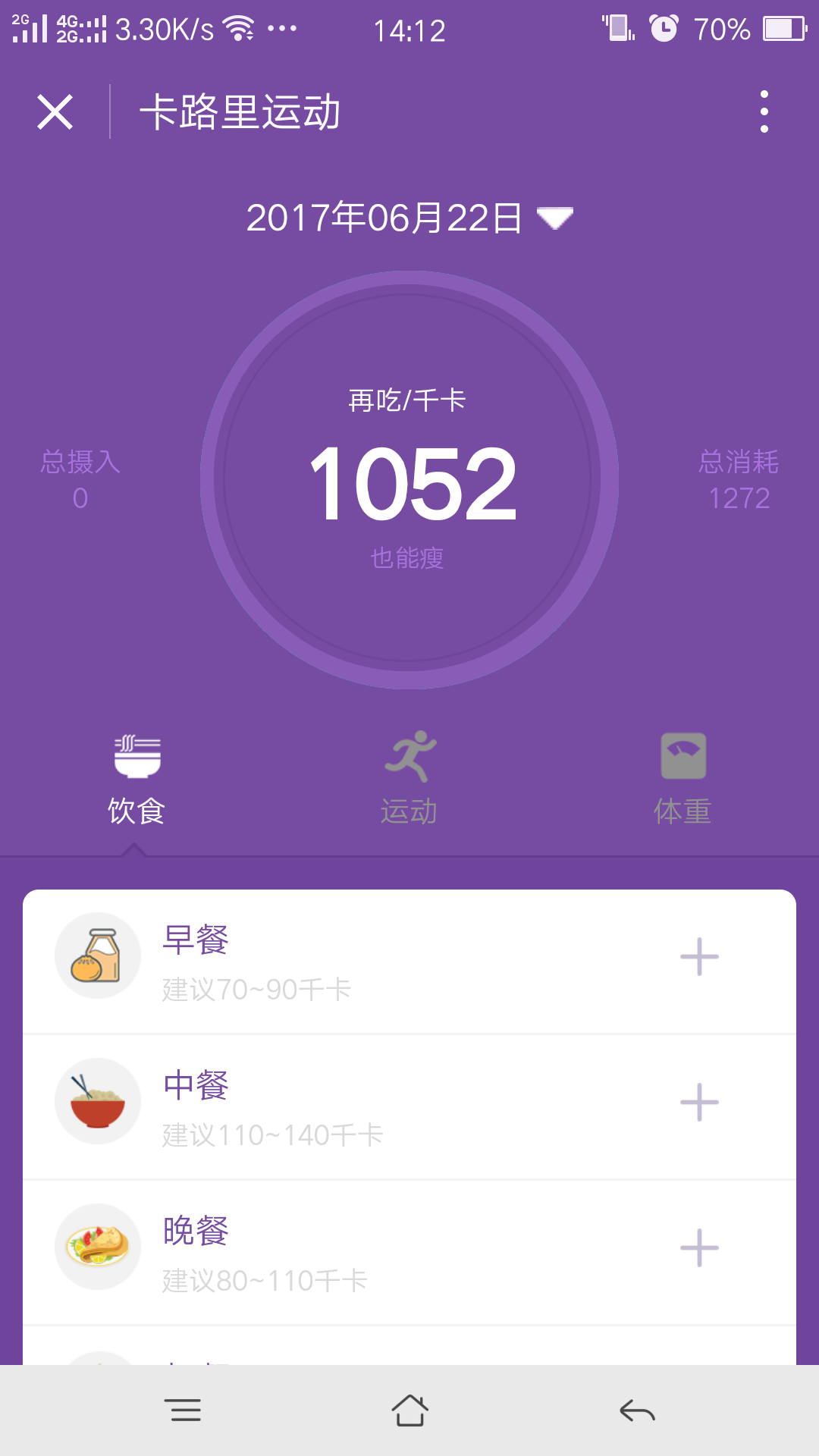
Task: Switch to the 体重 tab
Action: tap(682, 778)
